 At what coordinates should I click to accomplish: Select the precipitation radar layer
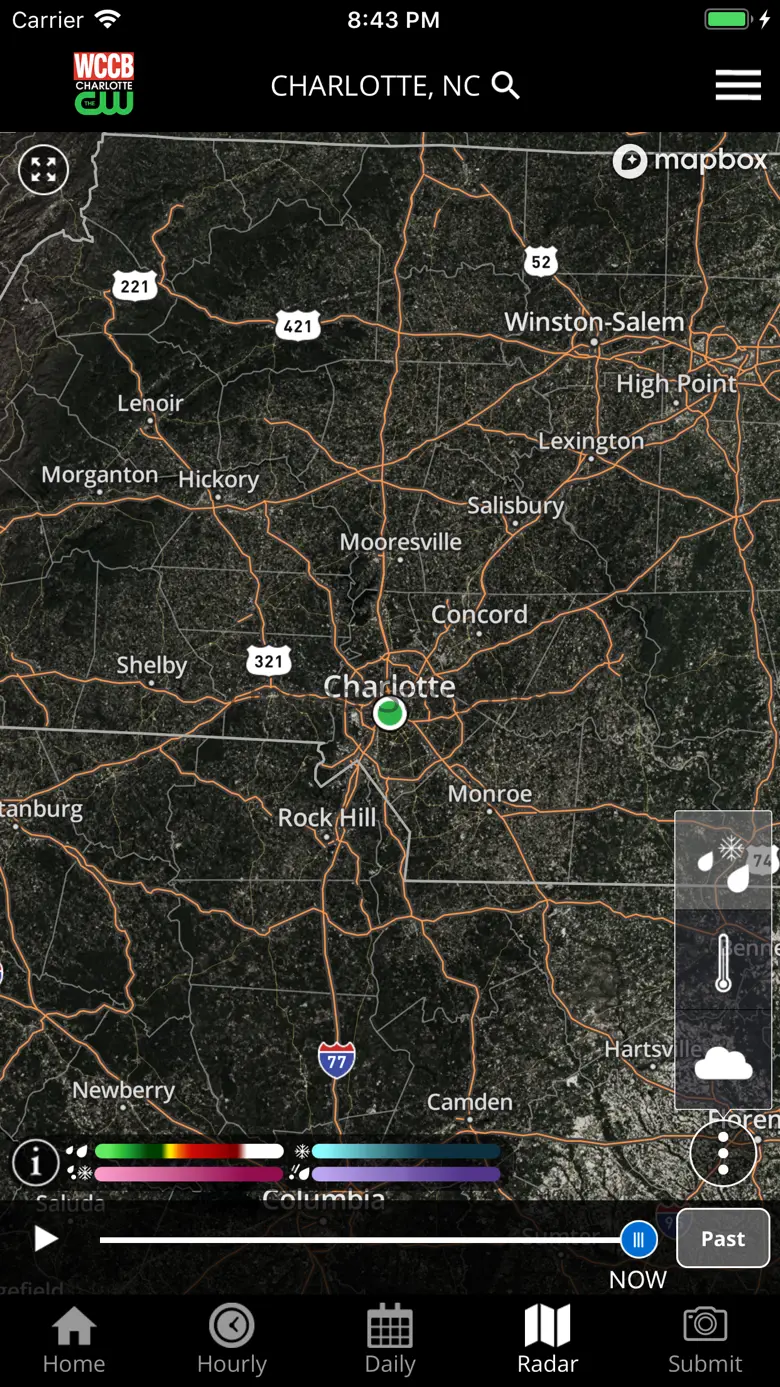[723, 860]
